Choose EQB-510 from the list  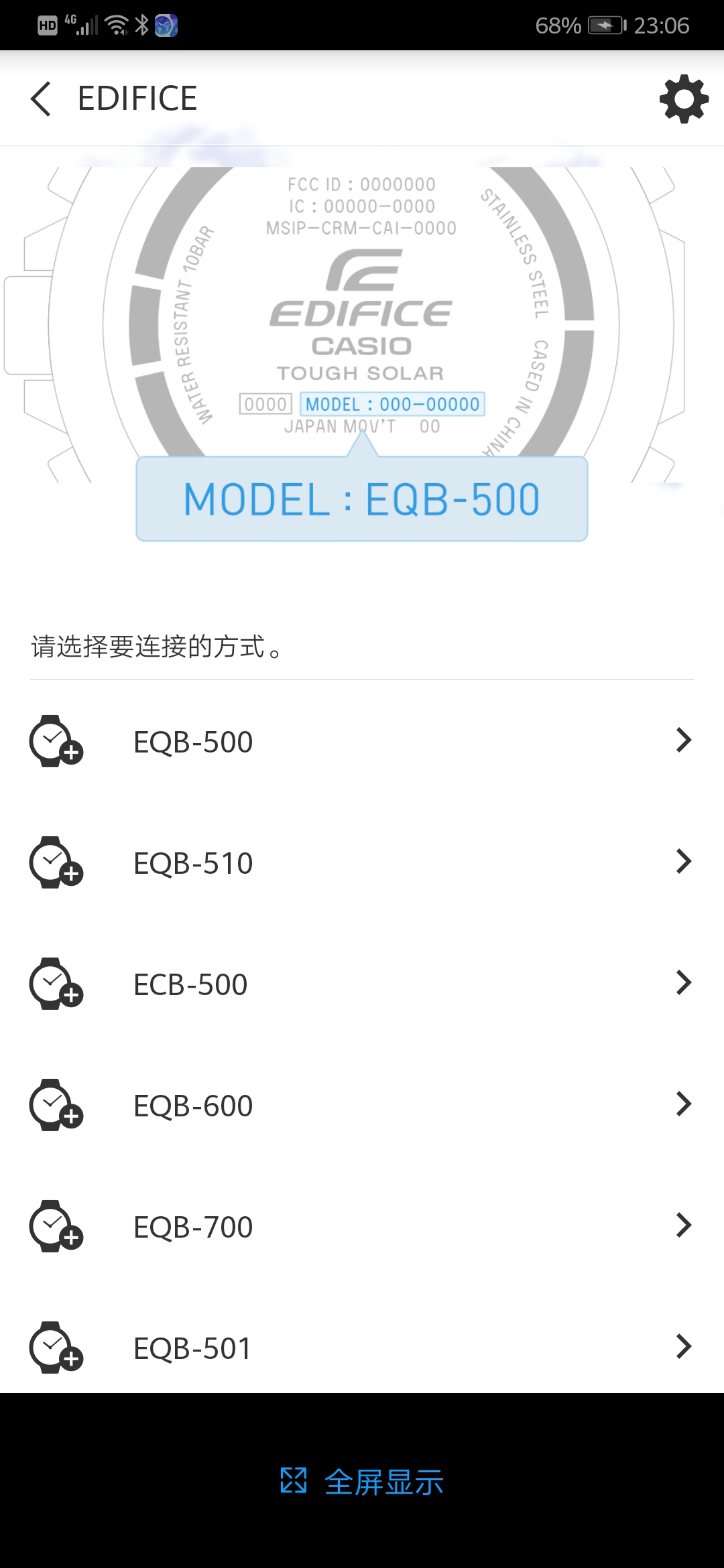(362, 862)
